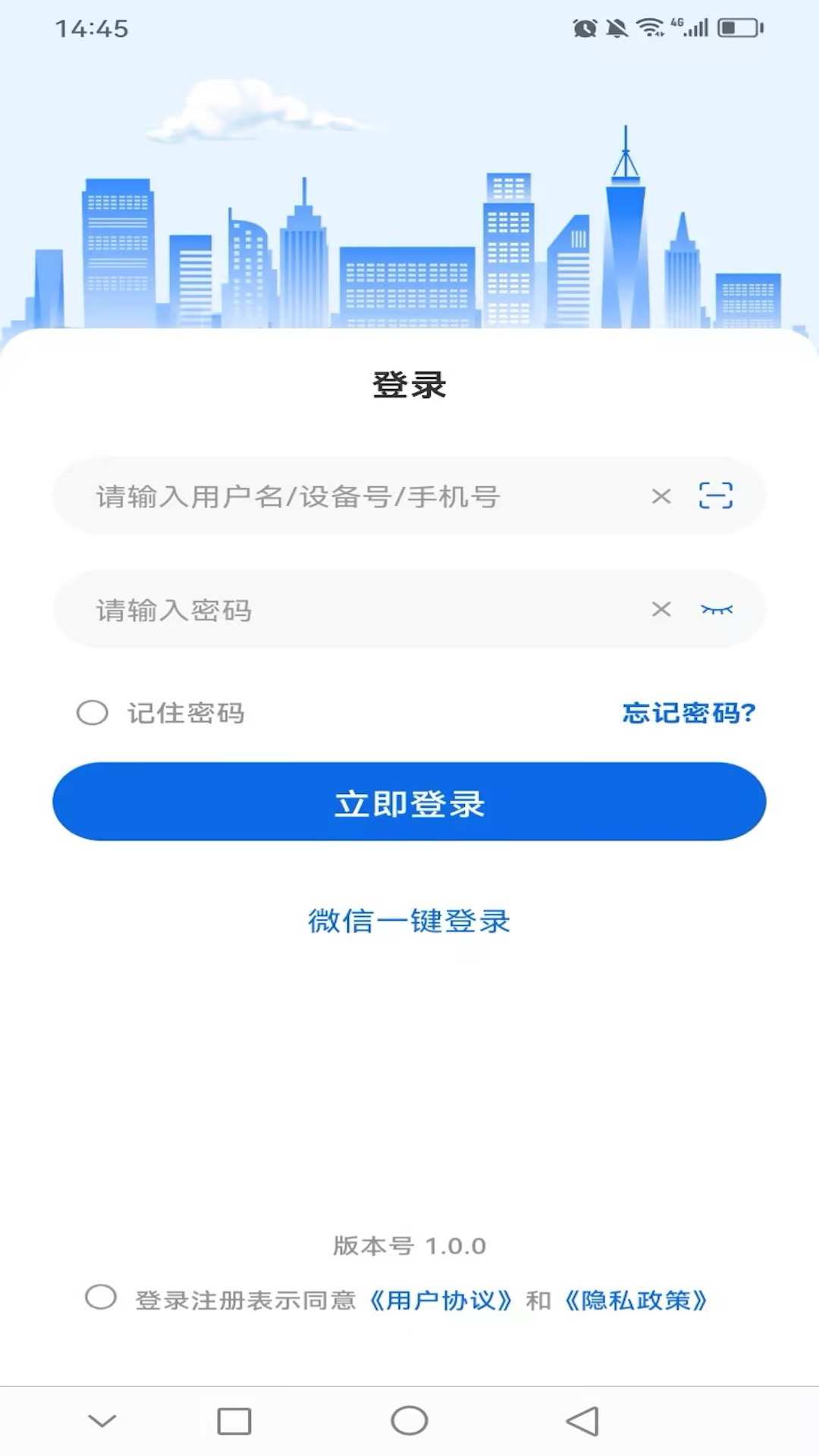The image size is (819, 1456).
Task: Select 微信一键登录 WeChat quick login
Action: (409, 921)
